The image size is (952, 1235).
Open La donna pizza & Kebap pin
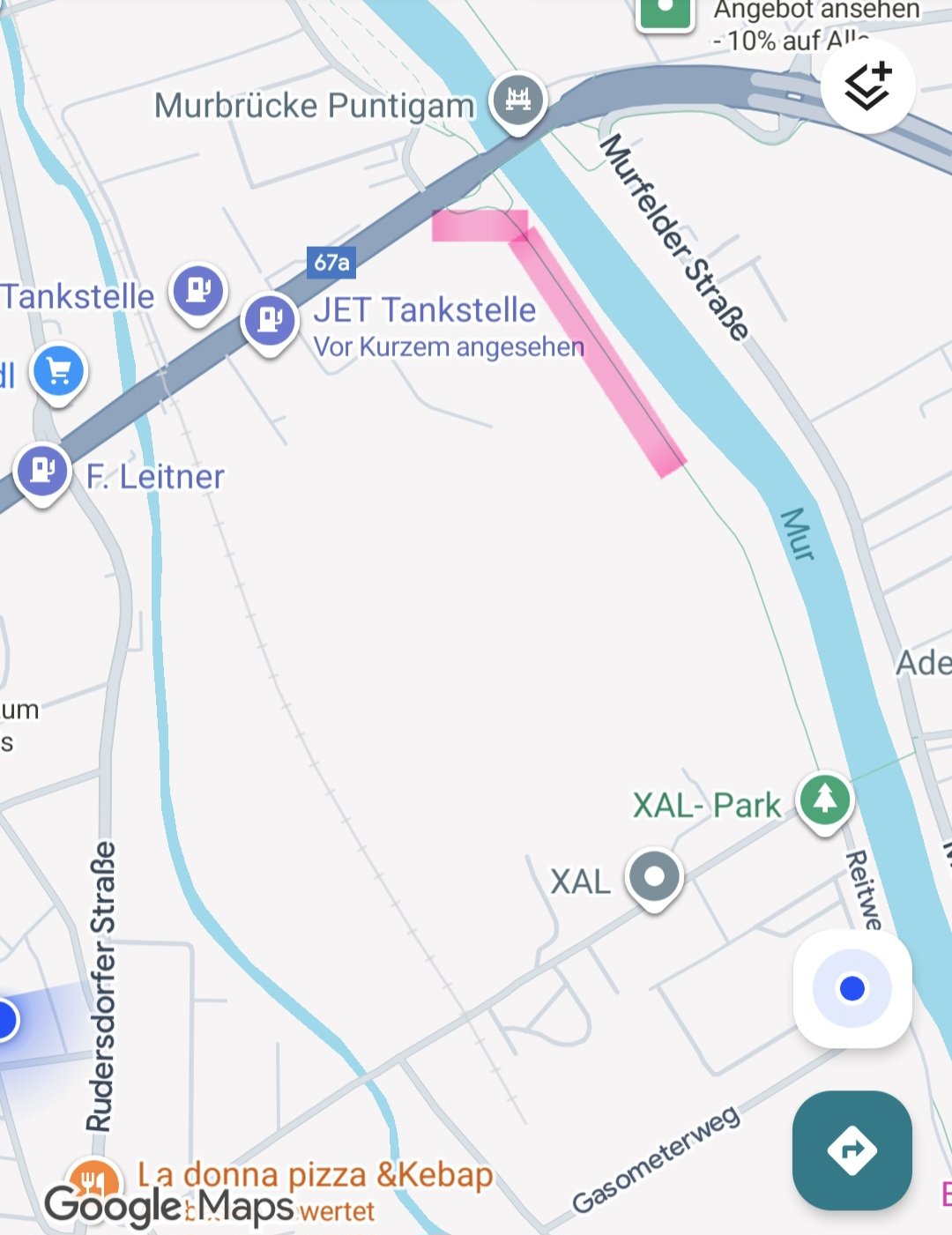click(93, 1177)
